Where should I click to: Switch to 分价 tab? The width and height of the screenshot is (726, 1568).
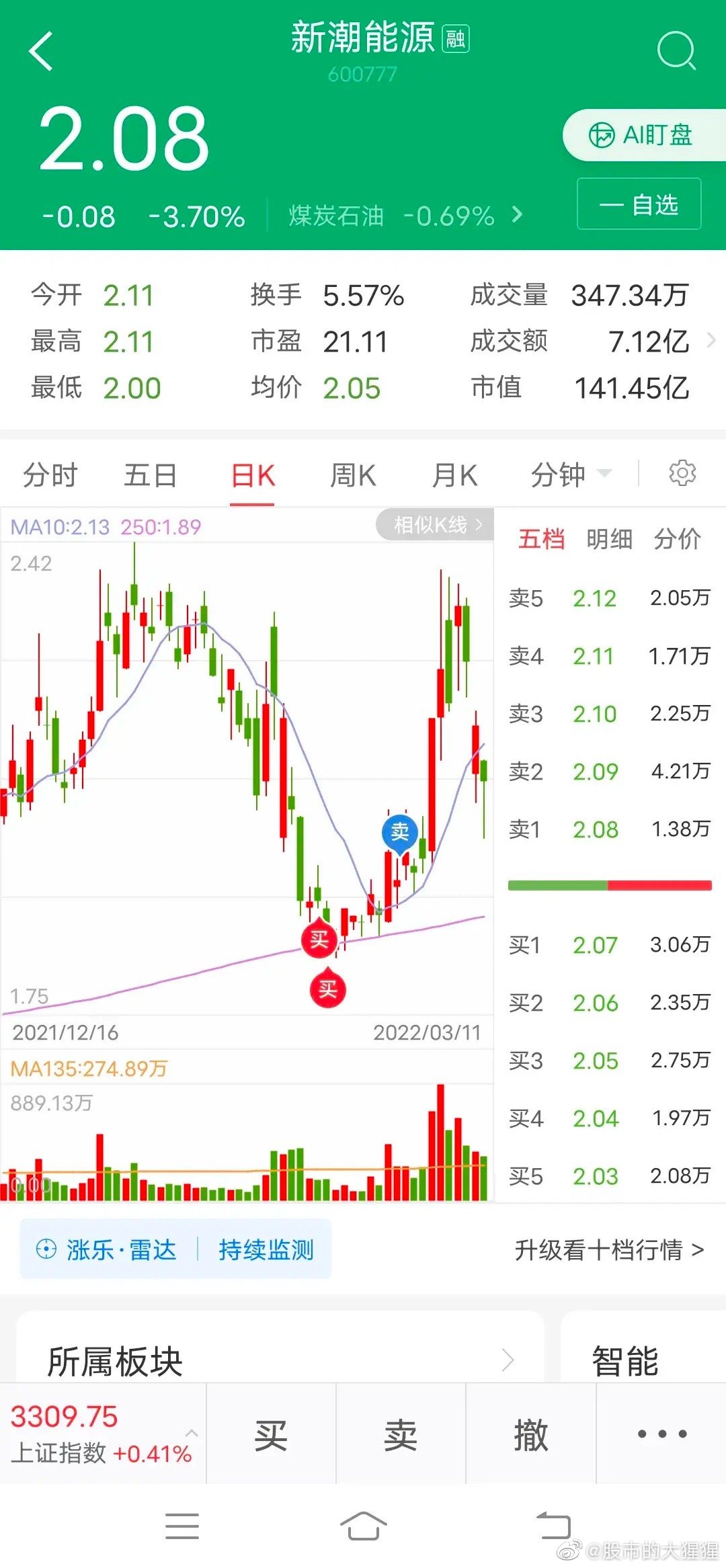pos(678,539)
